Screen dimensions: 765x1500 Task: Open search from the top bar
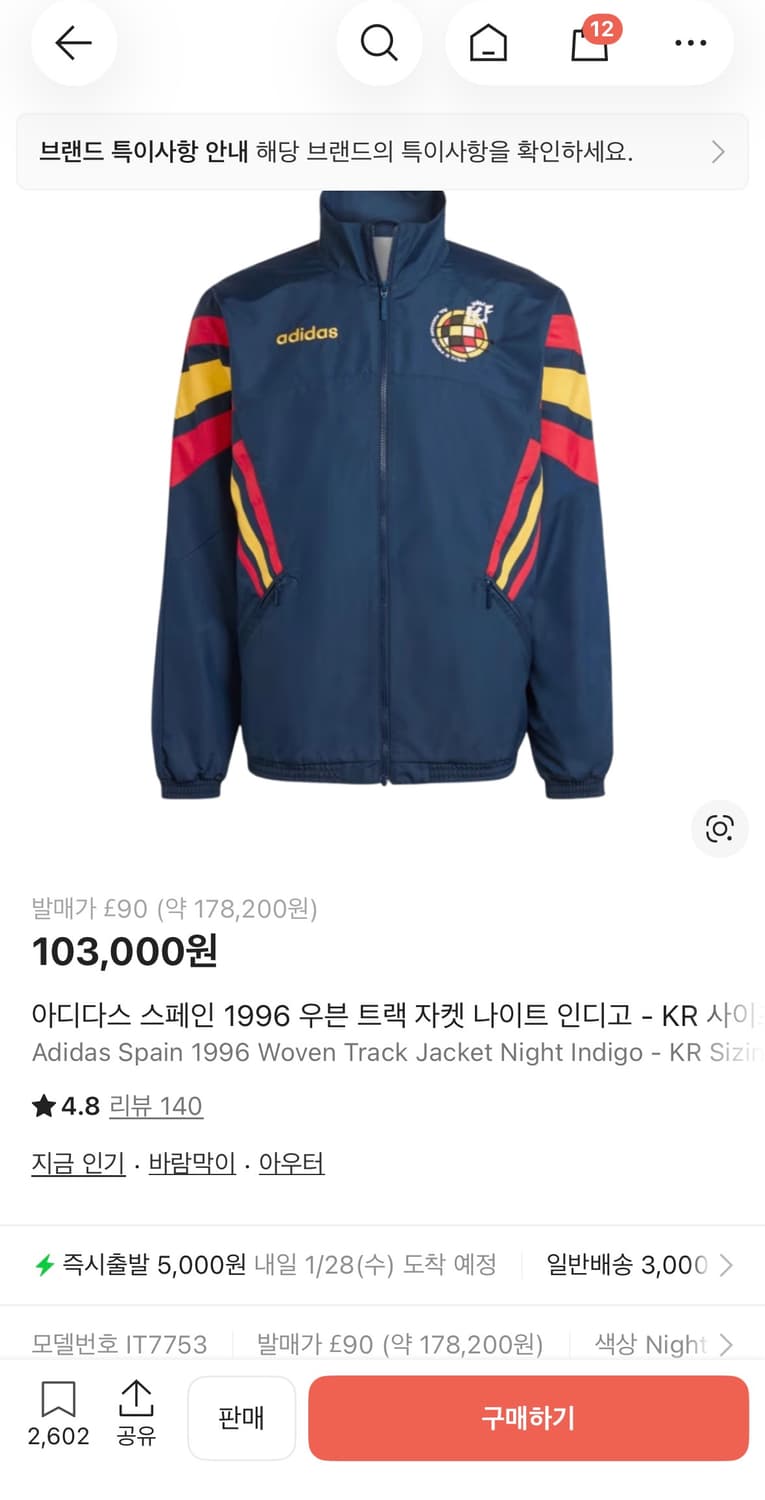[379, 43]
